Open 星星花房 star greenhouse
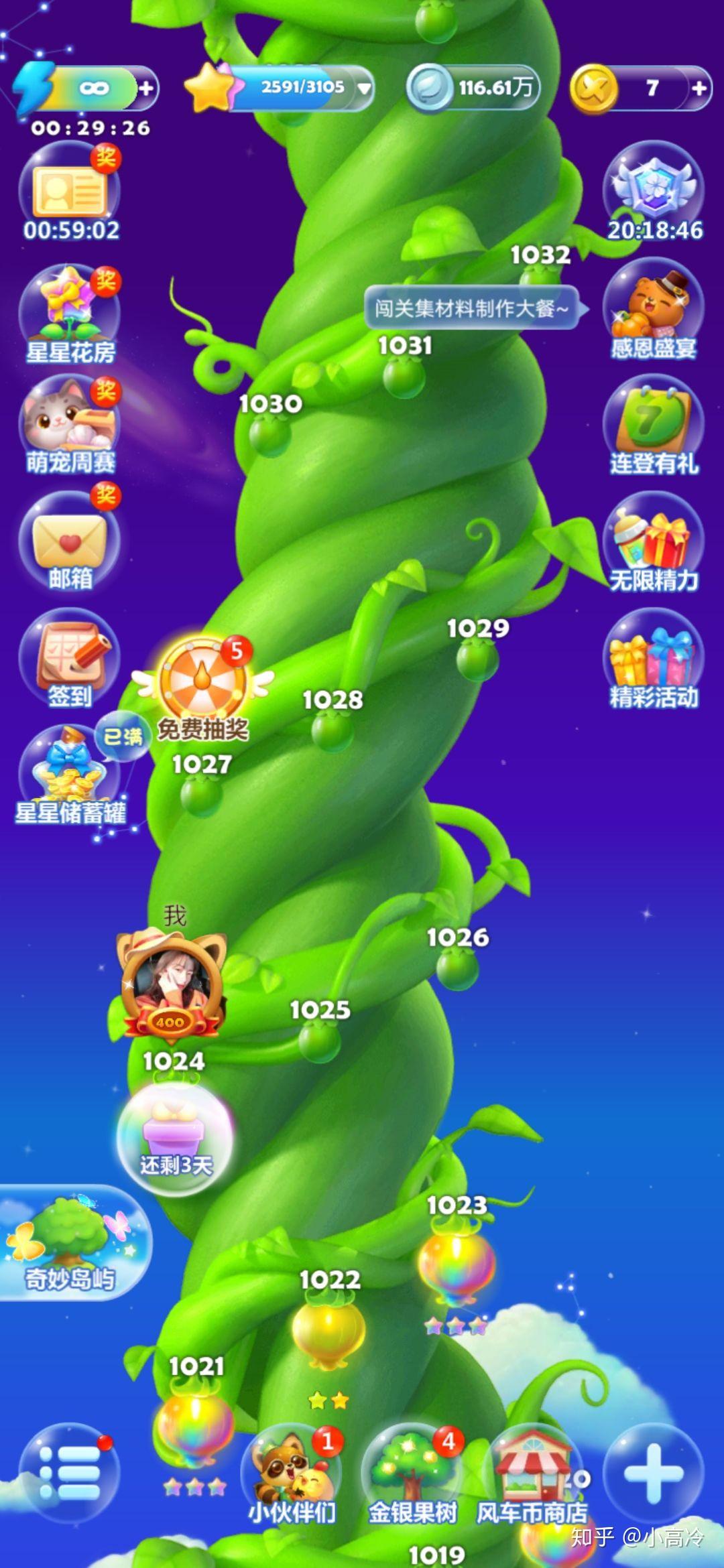This screenshot has height=1568, width=724. coord(70,314)
